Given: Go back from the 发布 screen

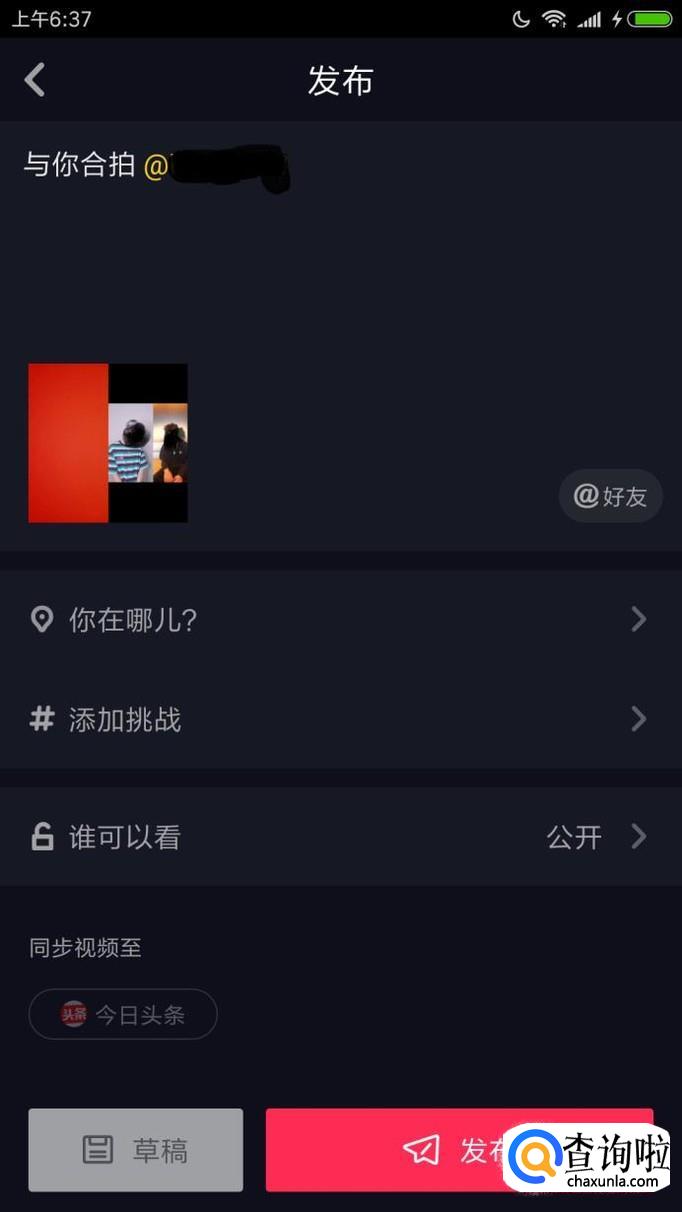Looking at the screenshot, I should (x=35, y=80).
